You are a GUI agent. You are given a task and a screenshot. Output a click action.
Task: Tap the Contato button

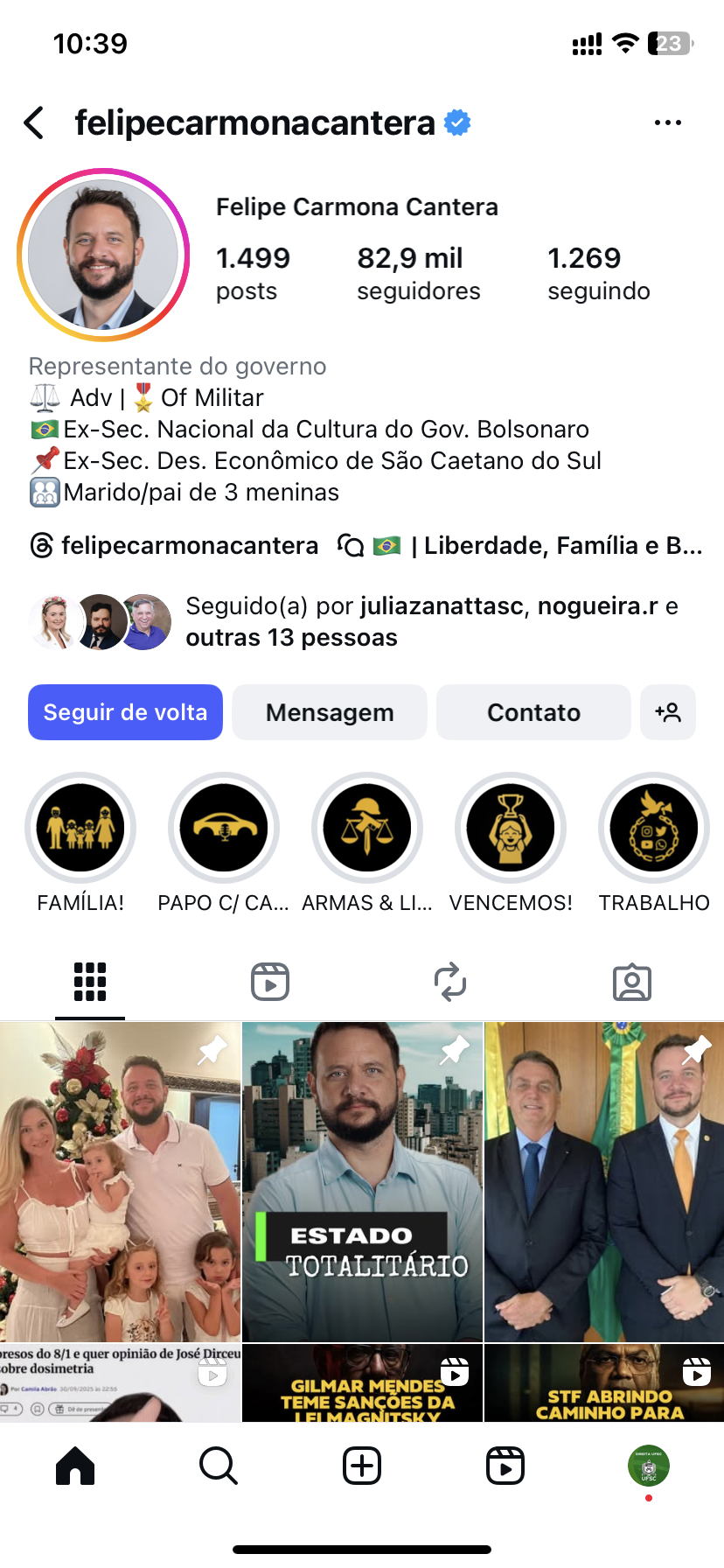[x=533, y=712]
